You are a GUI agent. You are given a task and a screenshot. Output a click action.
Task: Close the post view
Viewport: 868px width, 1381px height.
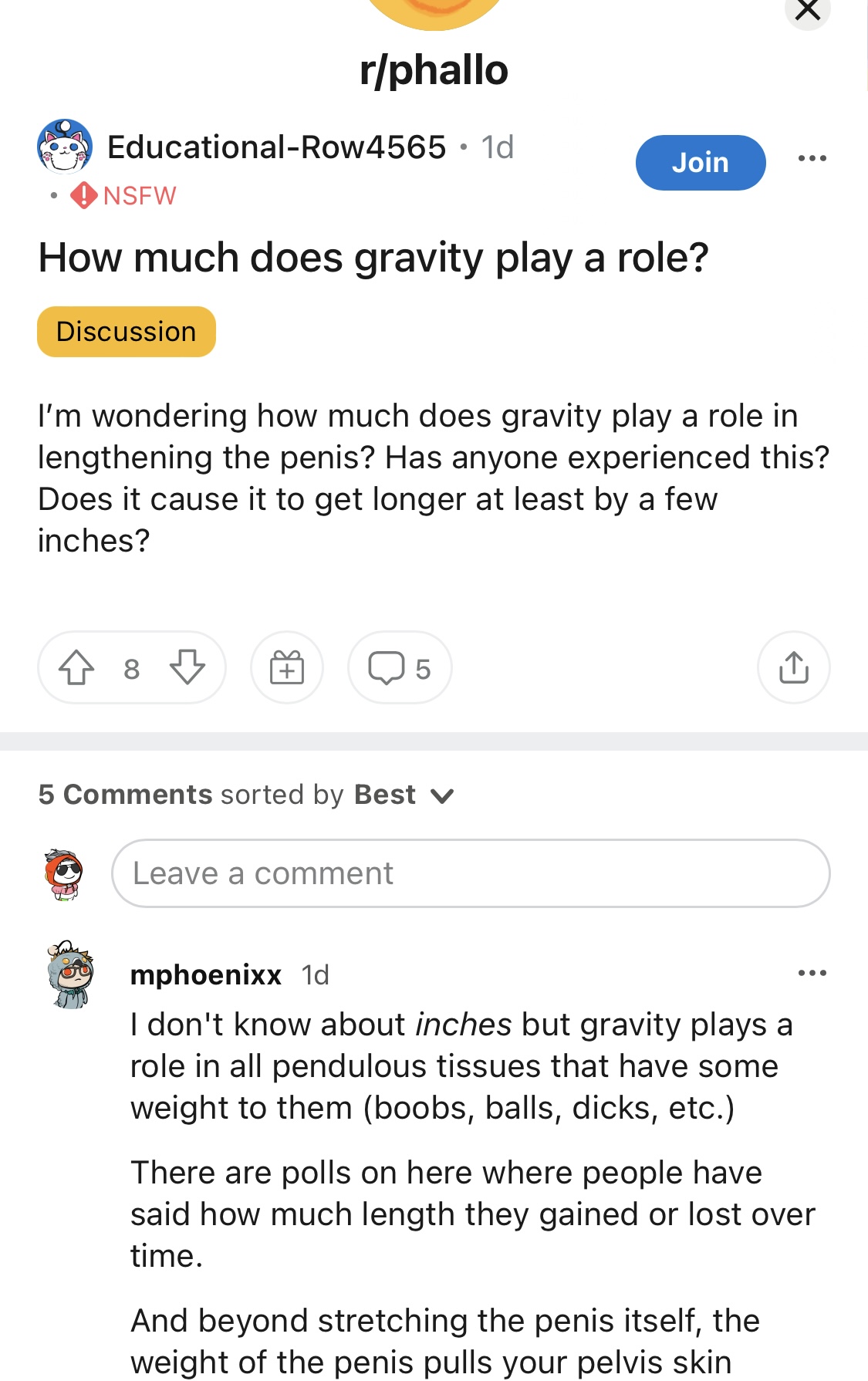click(x=807, y=11)
